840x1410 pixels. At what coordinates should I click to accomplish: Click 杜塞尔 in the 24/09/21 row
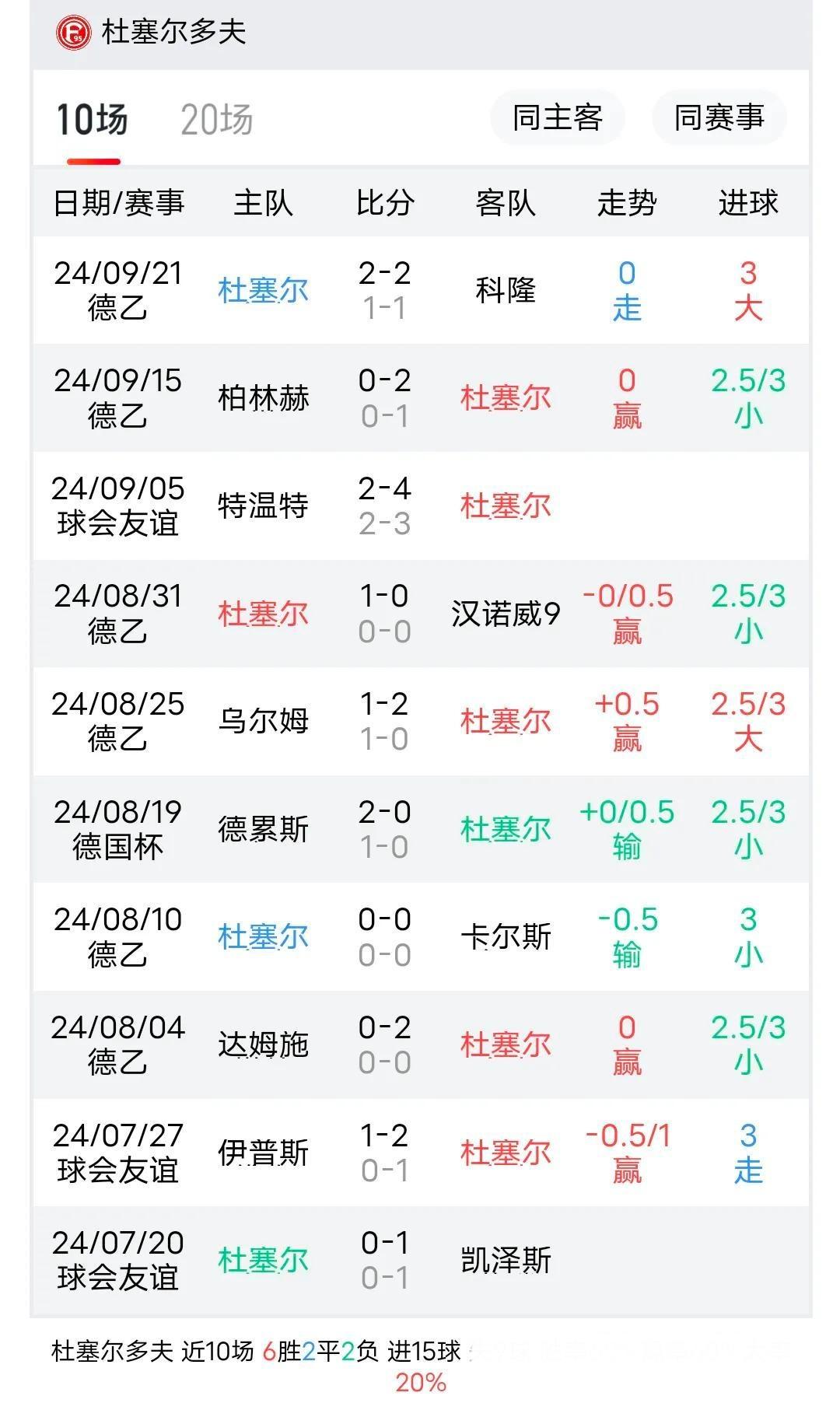tap(264, 289)
